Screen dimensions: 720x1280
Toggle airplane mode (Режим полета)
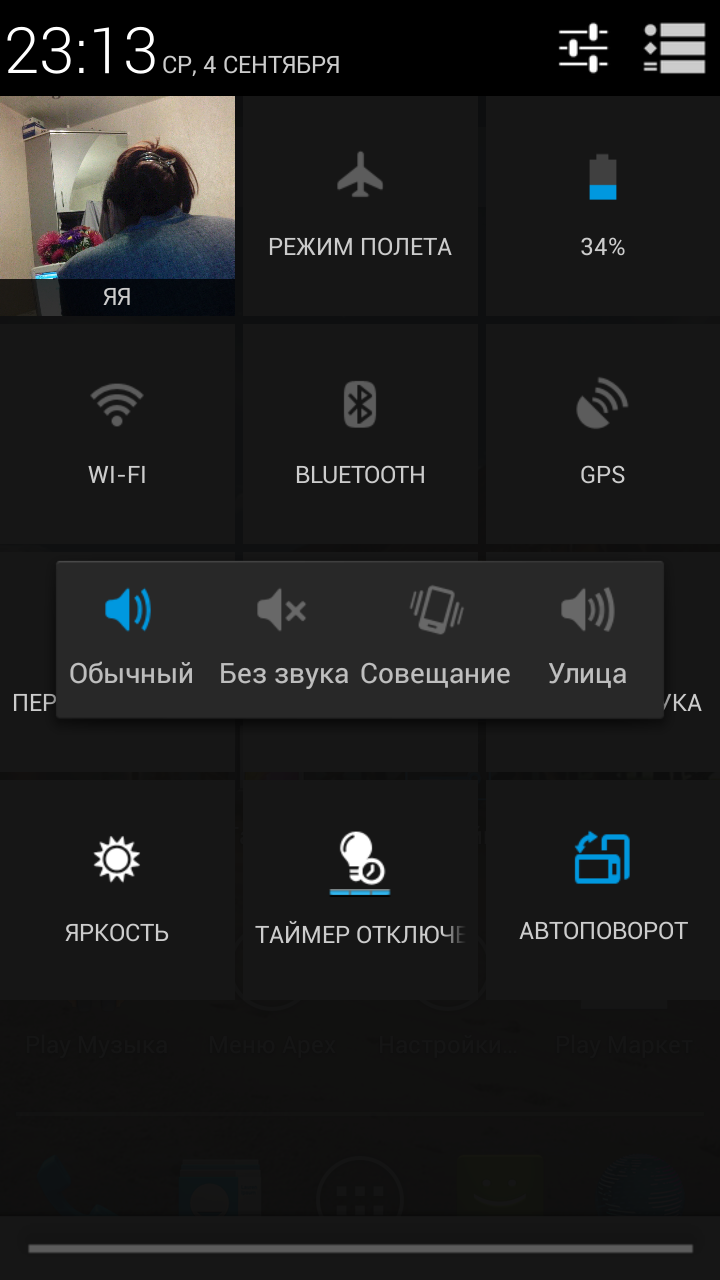point(360,205)
